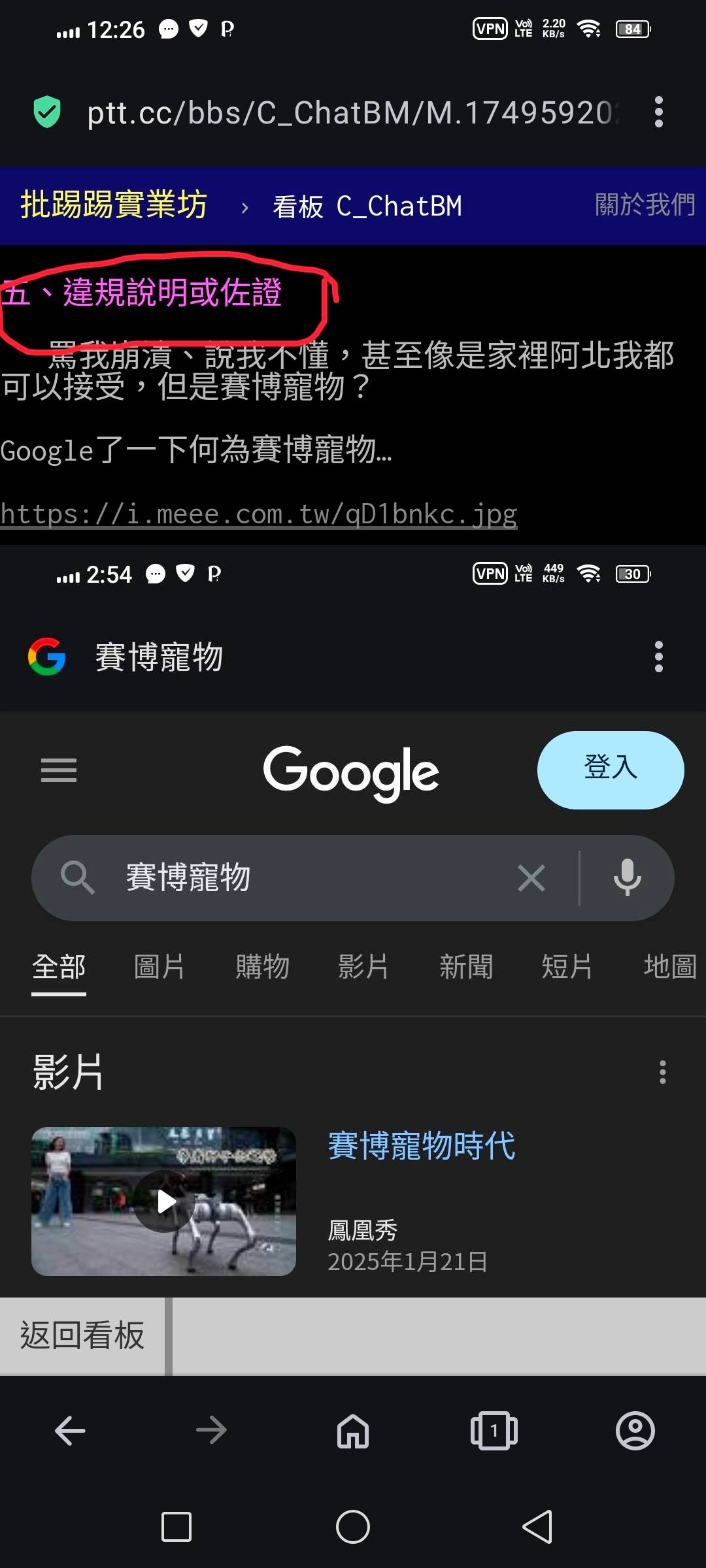Return to board via 返回看板

coord(82,1335)
